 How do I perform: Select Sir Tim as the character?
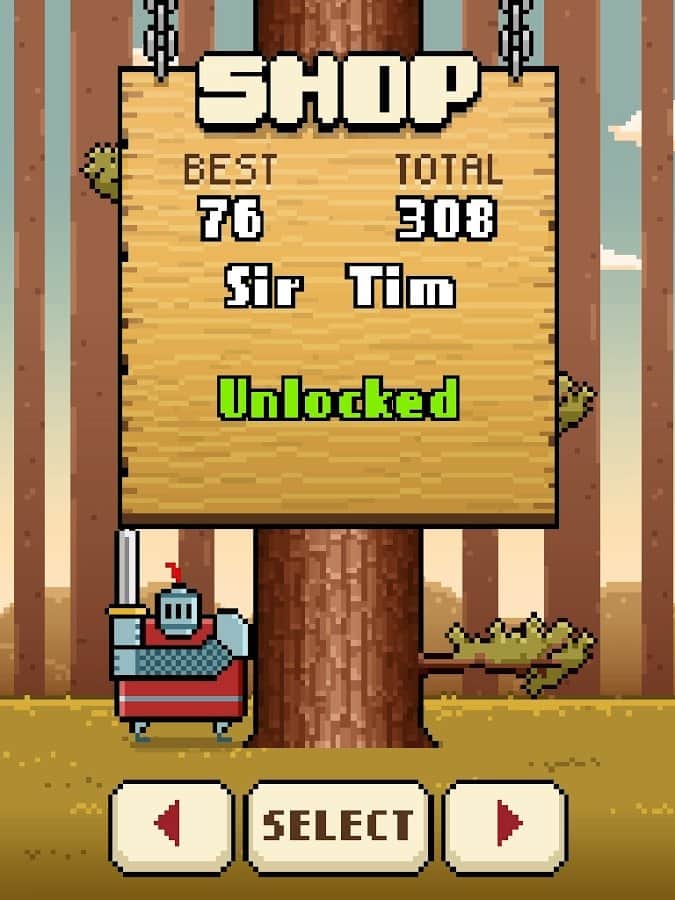point(338,826)
